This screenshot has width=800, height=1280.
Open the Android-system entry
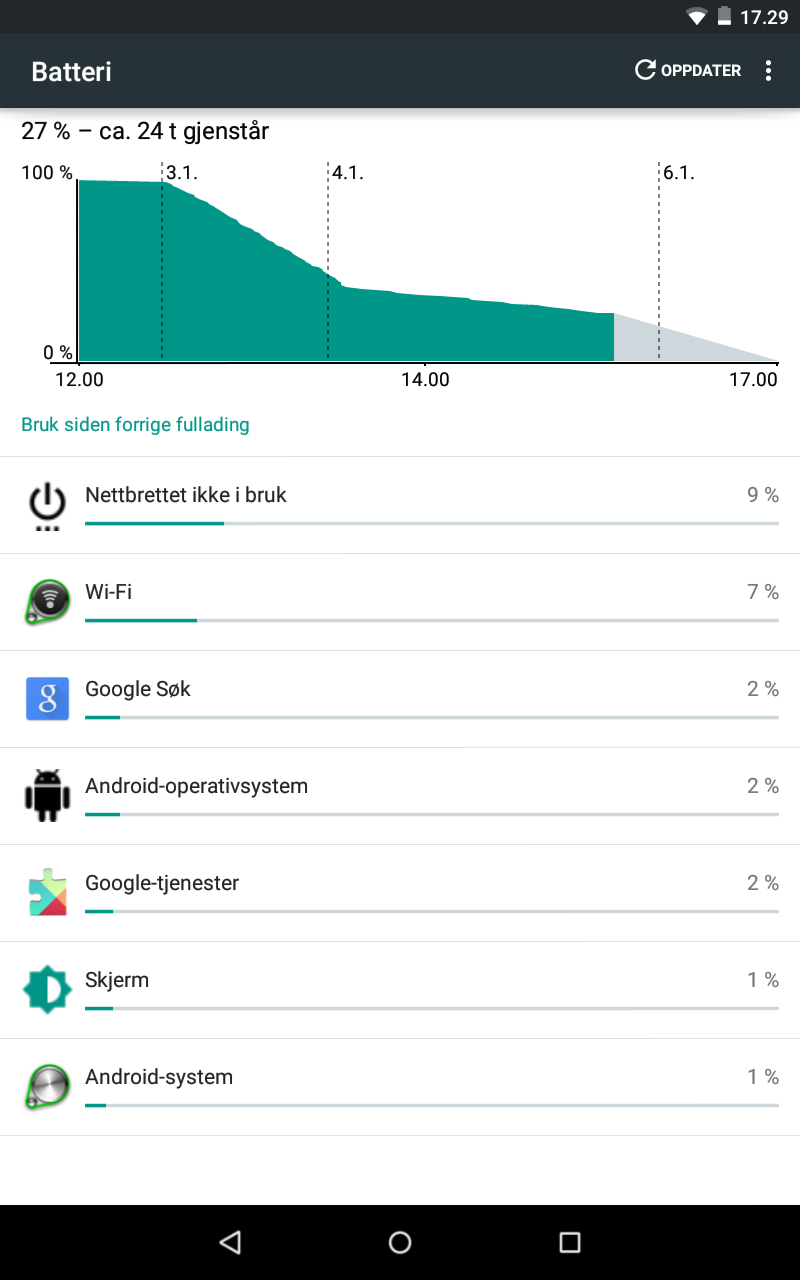pyautogui.click(x=400, y=1087)
